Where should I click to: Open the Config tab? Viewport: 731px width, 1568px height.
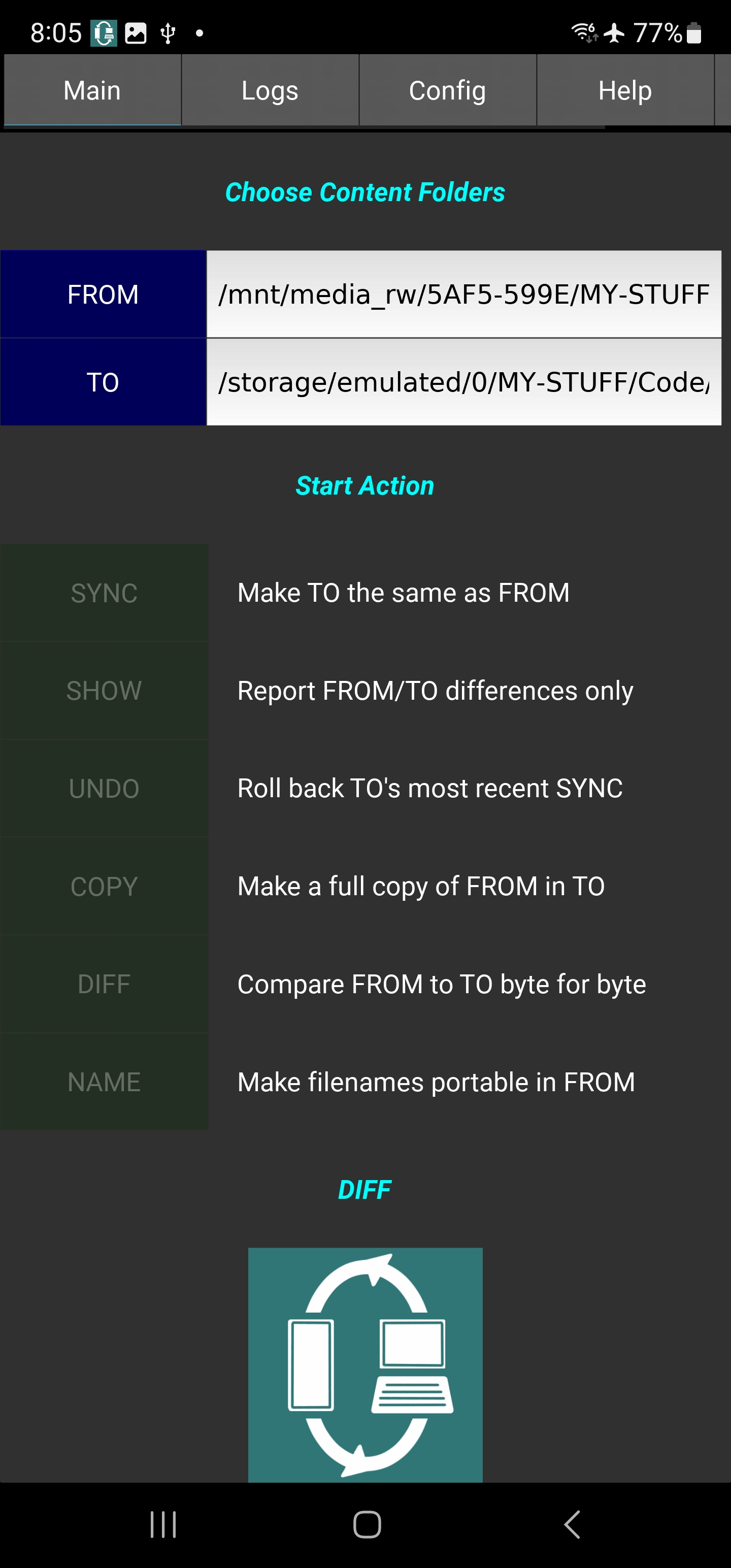tap(447, 90)
